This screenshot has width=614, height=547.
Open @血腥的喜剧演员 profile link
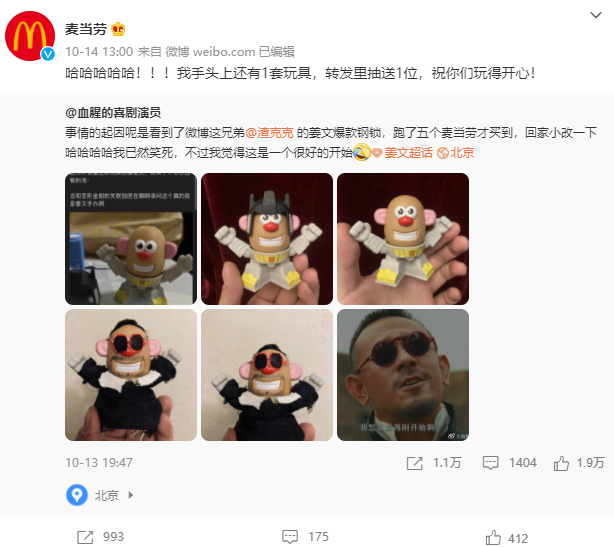[113, 112]
